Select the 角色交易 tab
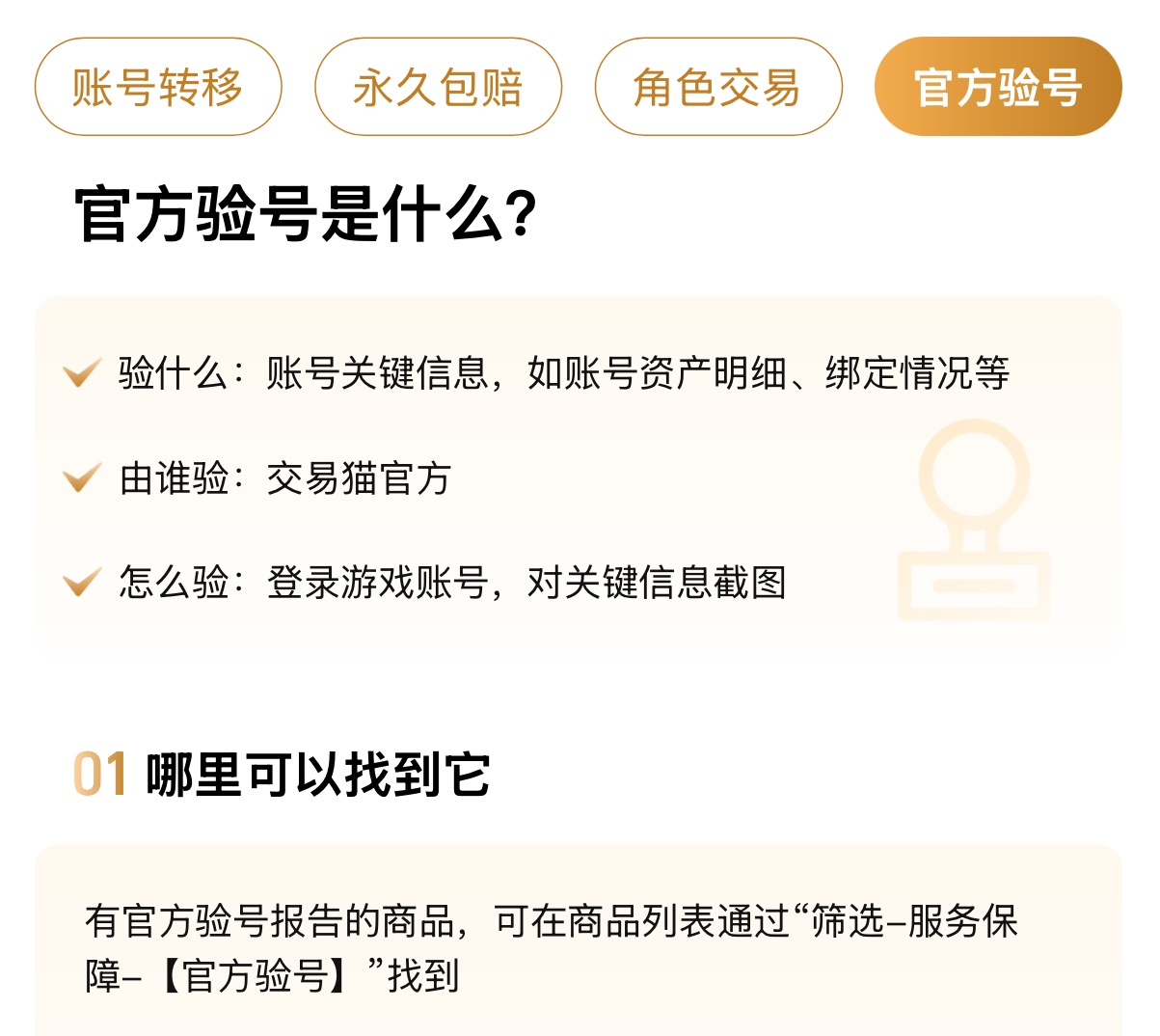The width and height of the screenshot is (1160, 1036). tap(718, 88)
